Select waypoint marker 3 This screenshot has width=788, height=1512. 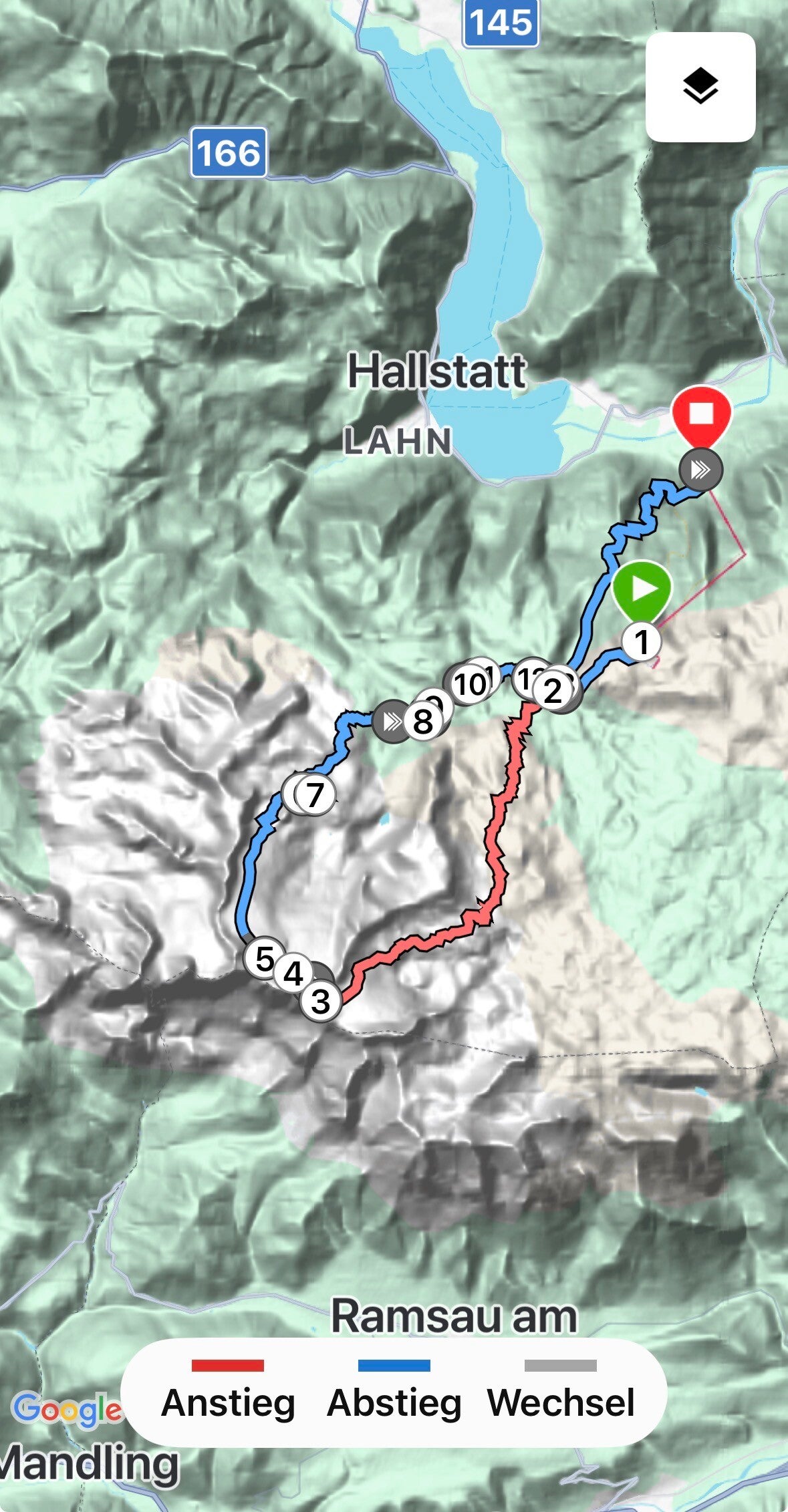tap(321, 1002)
